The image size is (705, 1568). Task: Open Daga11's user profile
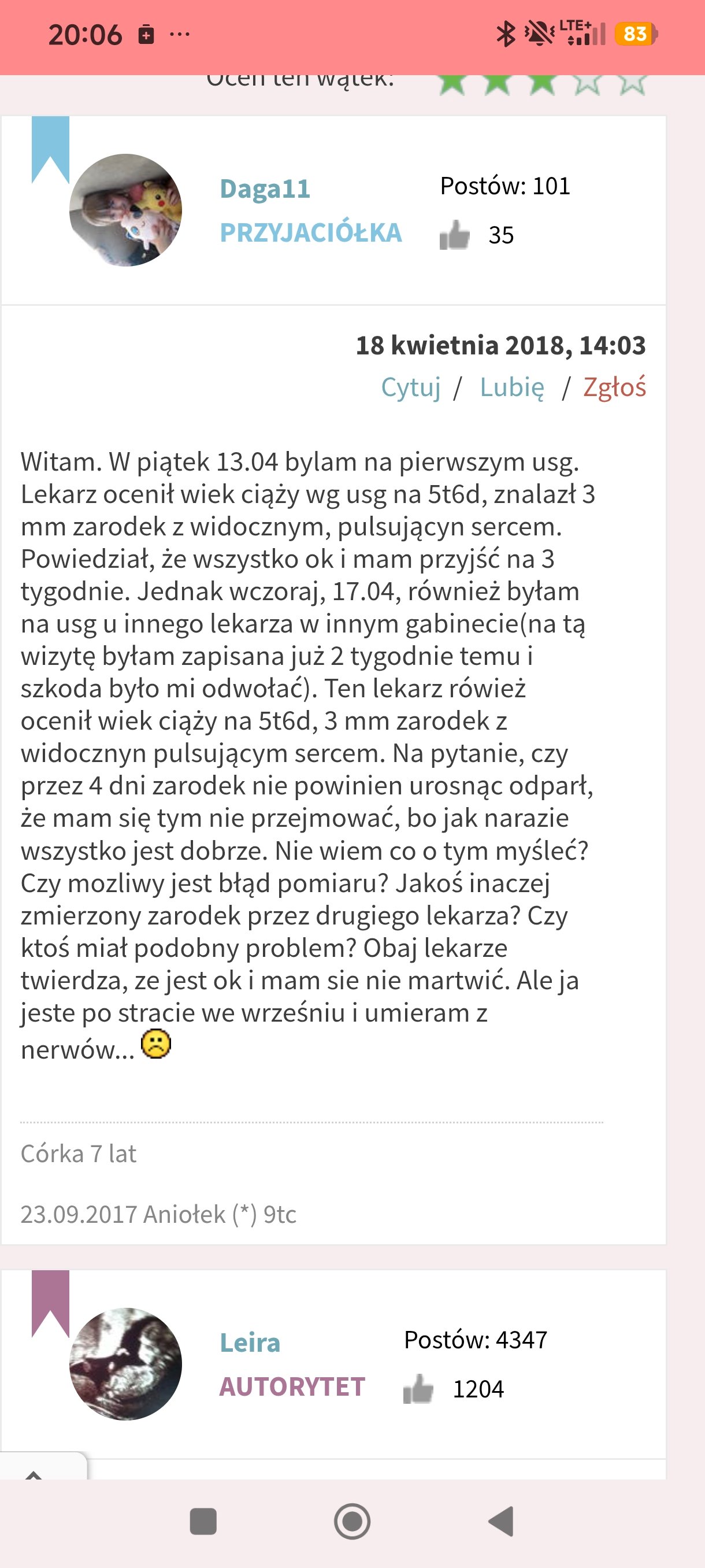tap(265, 188)
